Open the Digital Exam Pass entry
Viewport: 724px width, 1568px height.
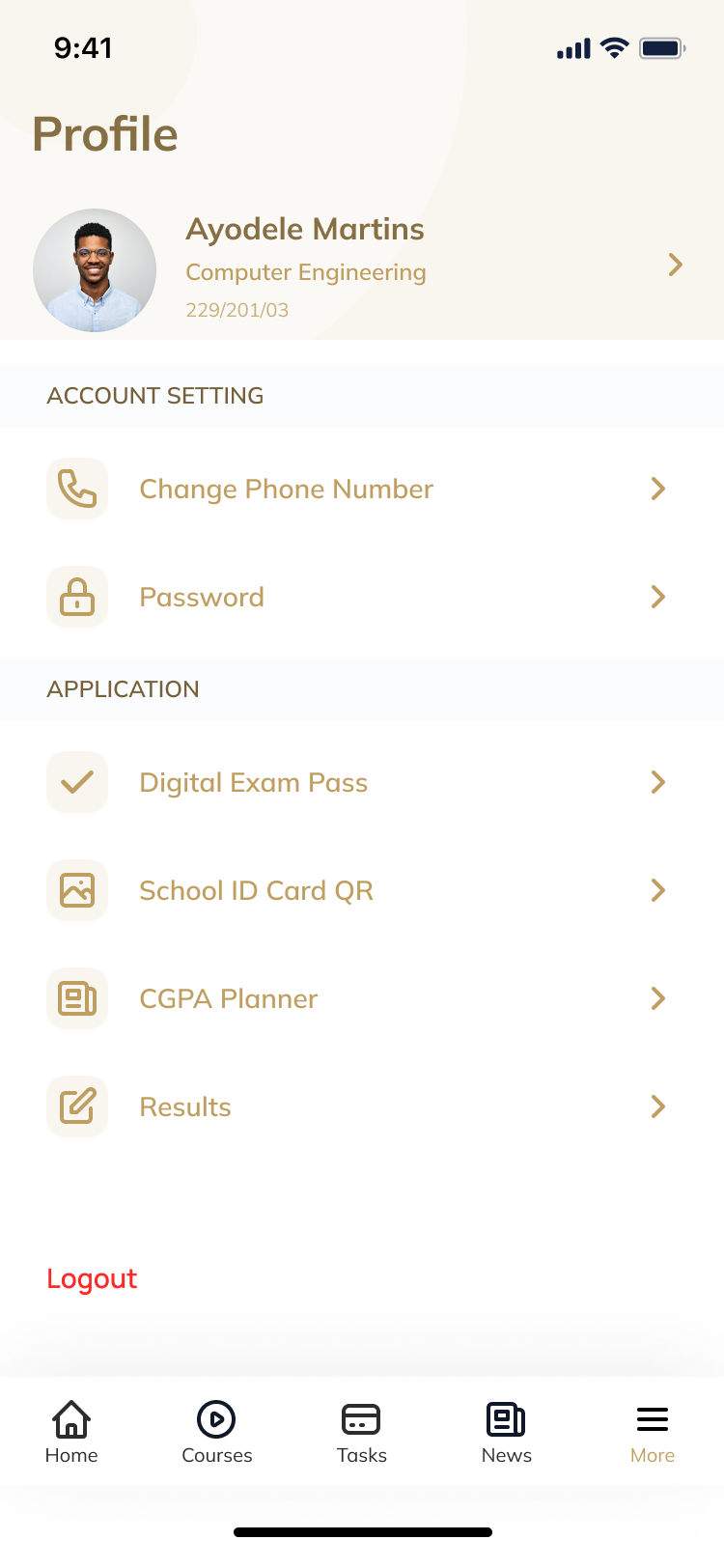(253, 782)
